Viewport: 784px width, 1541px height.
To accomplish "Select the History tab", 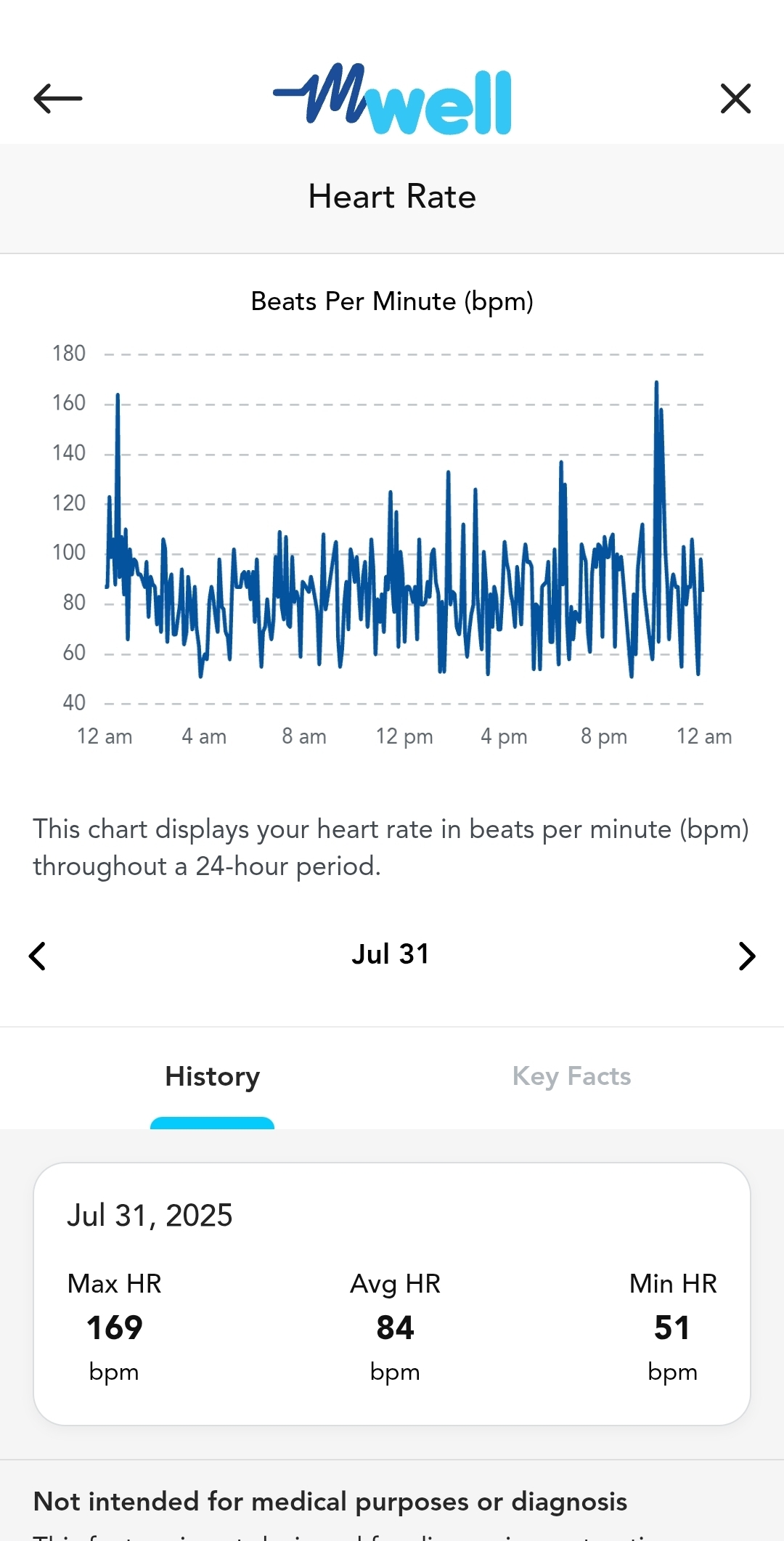I will (x=212, y=1076).
